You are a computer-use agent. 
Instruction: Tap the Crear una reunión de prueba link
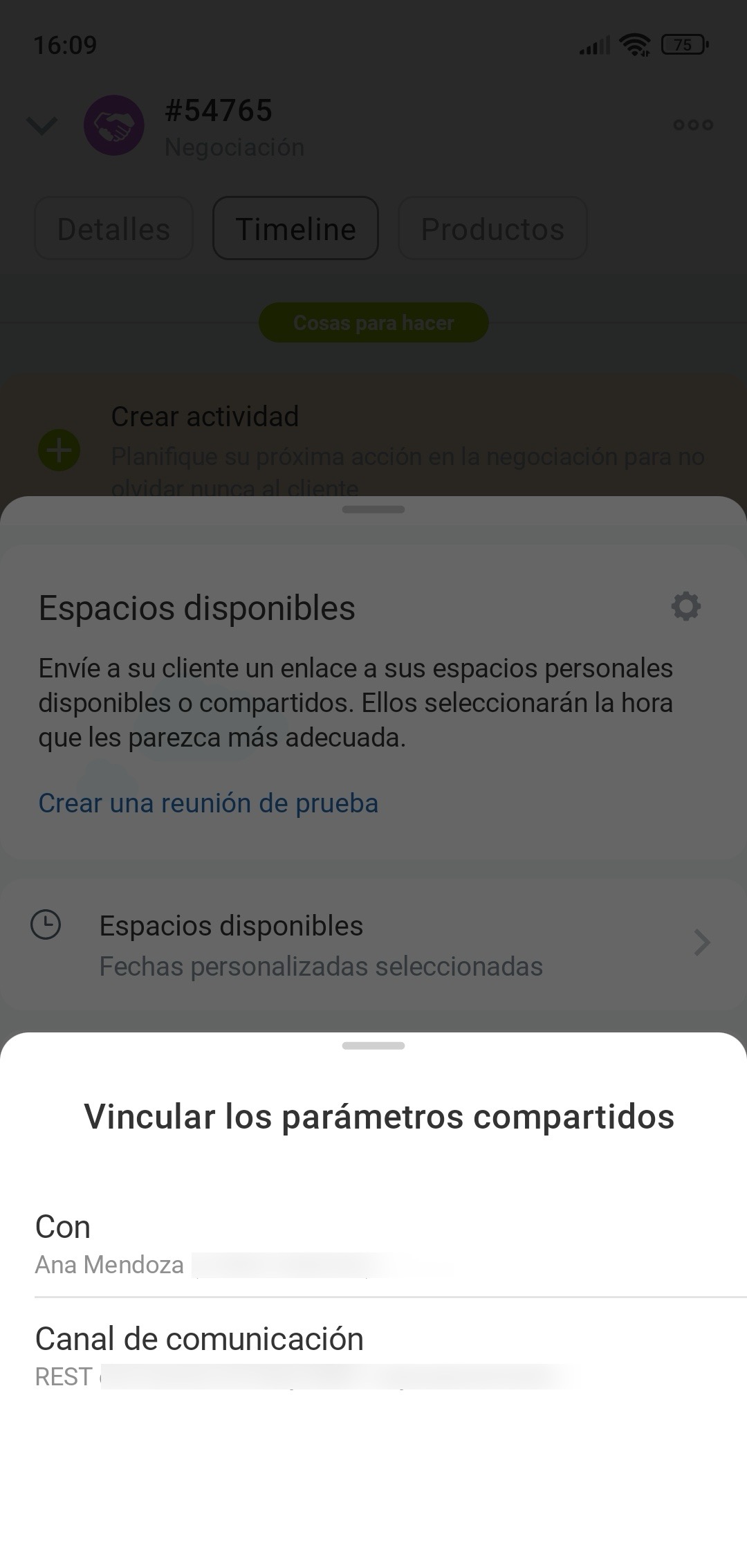point(208,803)
